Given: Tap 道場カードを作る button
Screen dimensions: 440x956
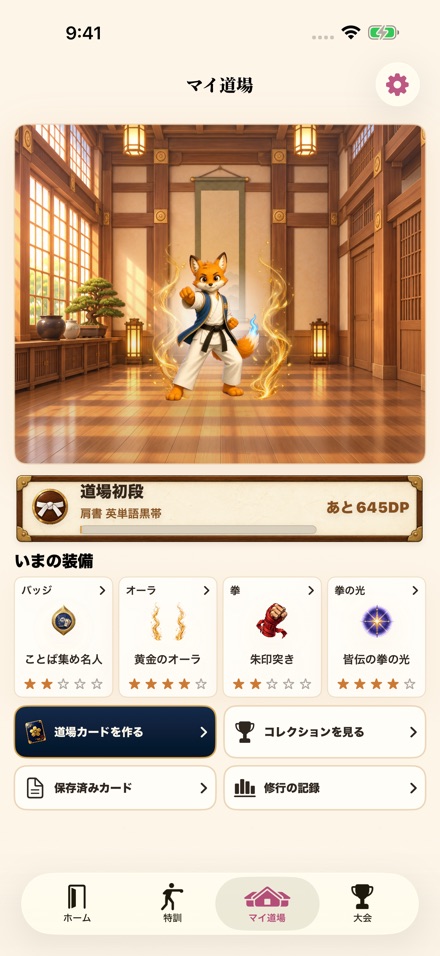Looking at the screenshot, I should point(115,732).
